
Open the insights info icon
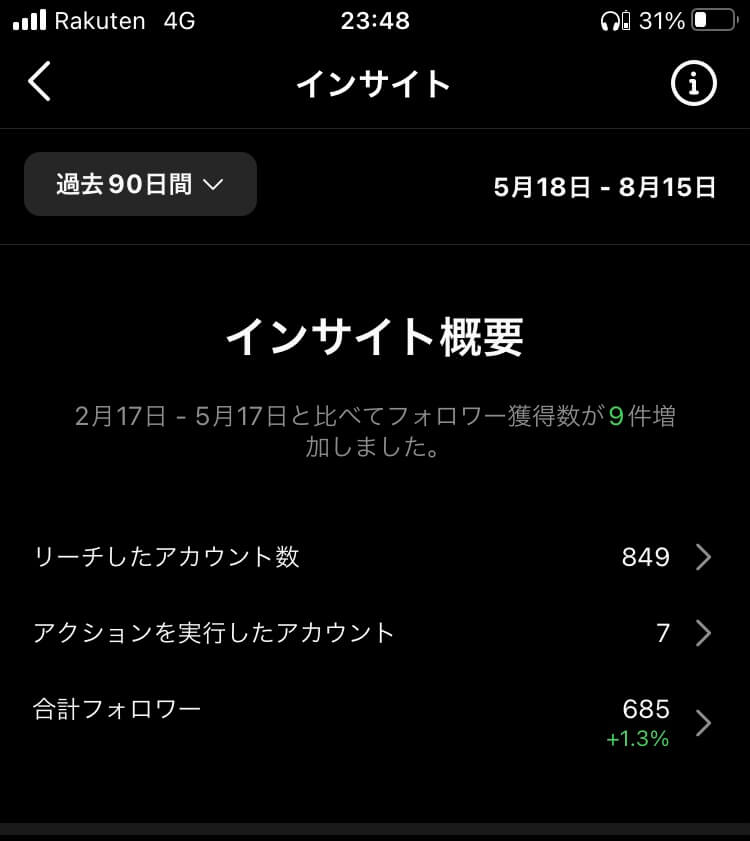(693, 83)
